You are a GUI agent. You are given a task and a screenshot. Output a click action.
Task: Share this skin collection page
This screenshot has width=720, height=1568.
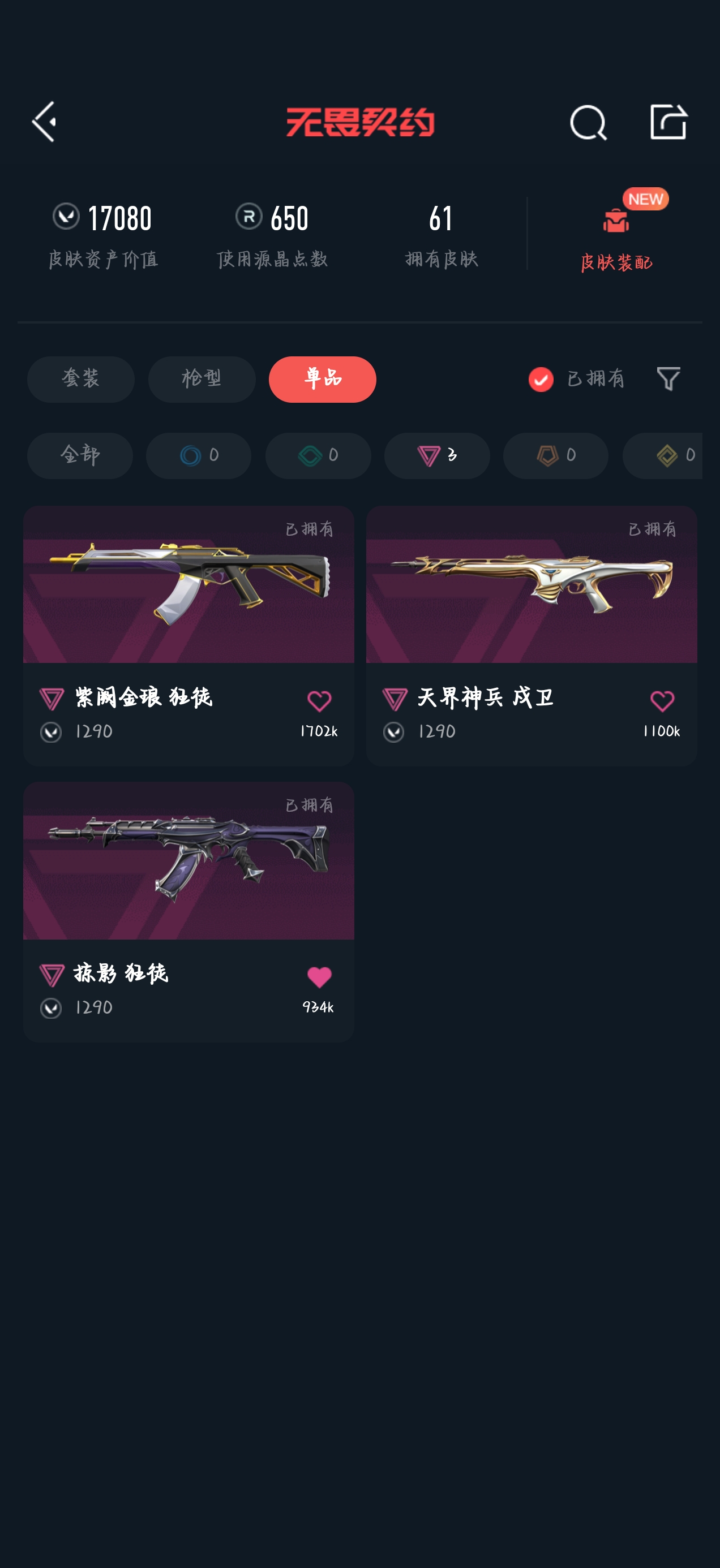coord(668,122)
